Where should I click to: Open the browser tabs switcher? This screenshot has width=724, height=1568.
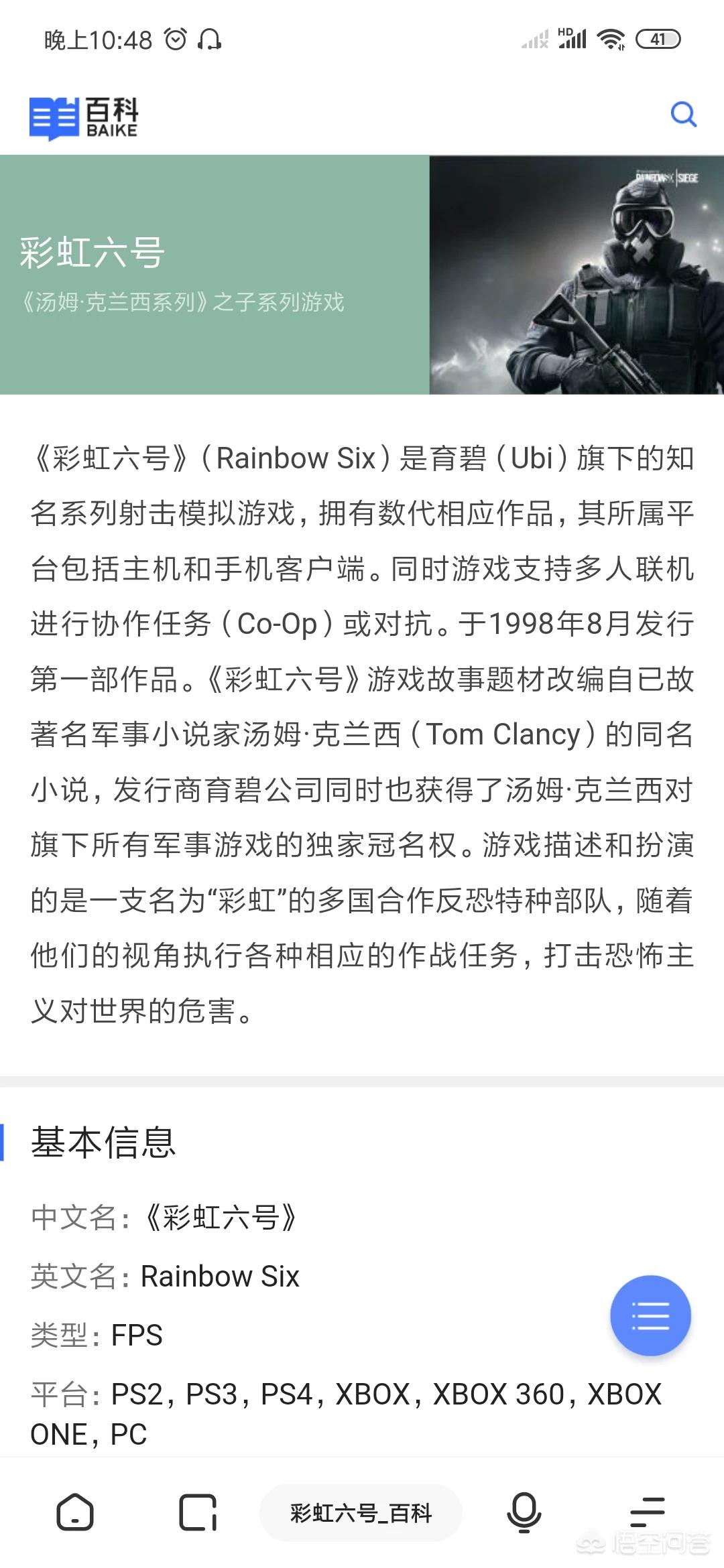[198, 1512]
